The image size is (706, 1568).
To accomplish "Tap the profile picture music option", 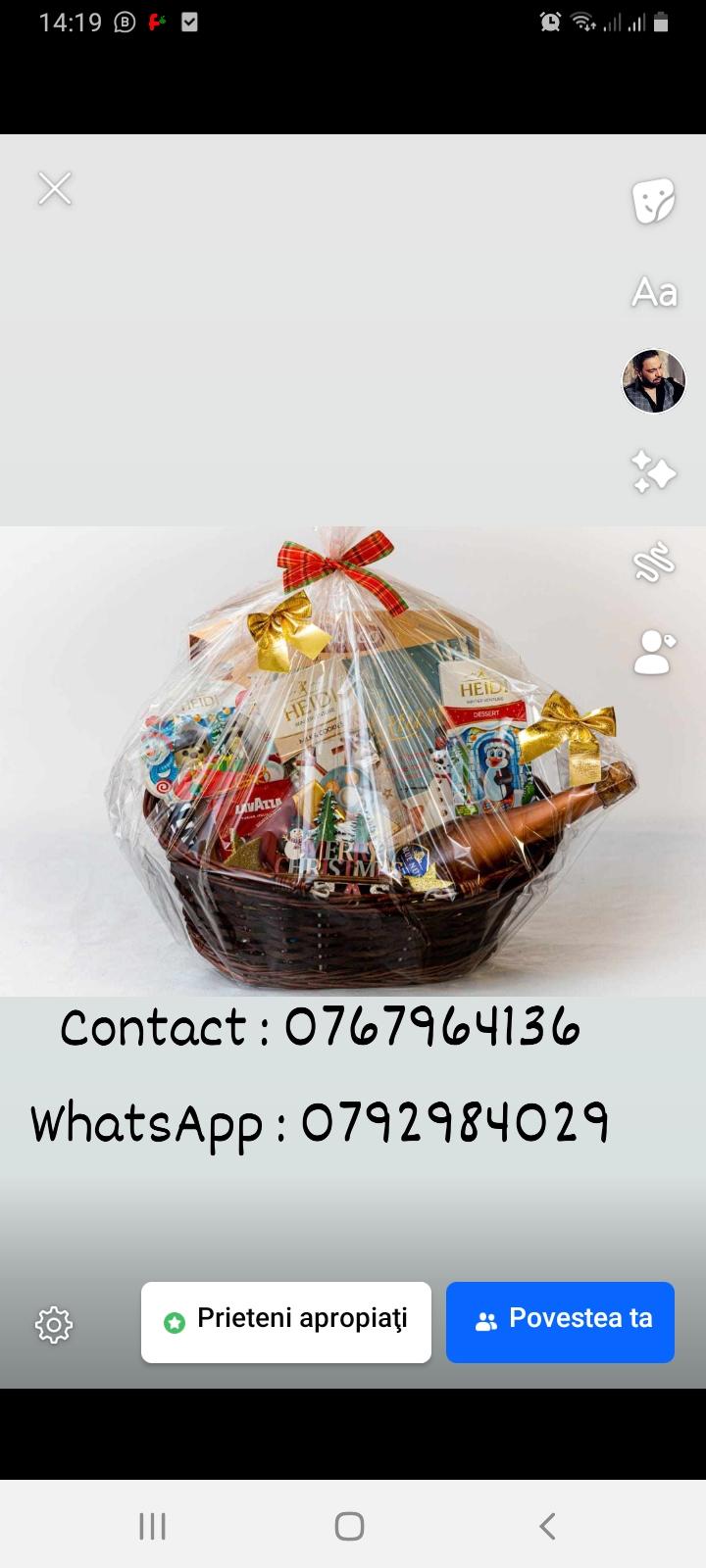I will (654, 381).
